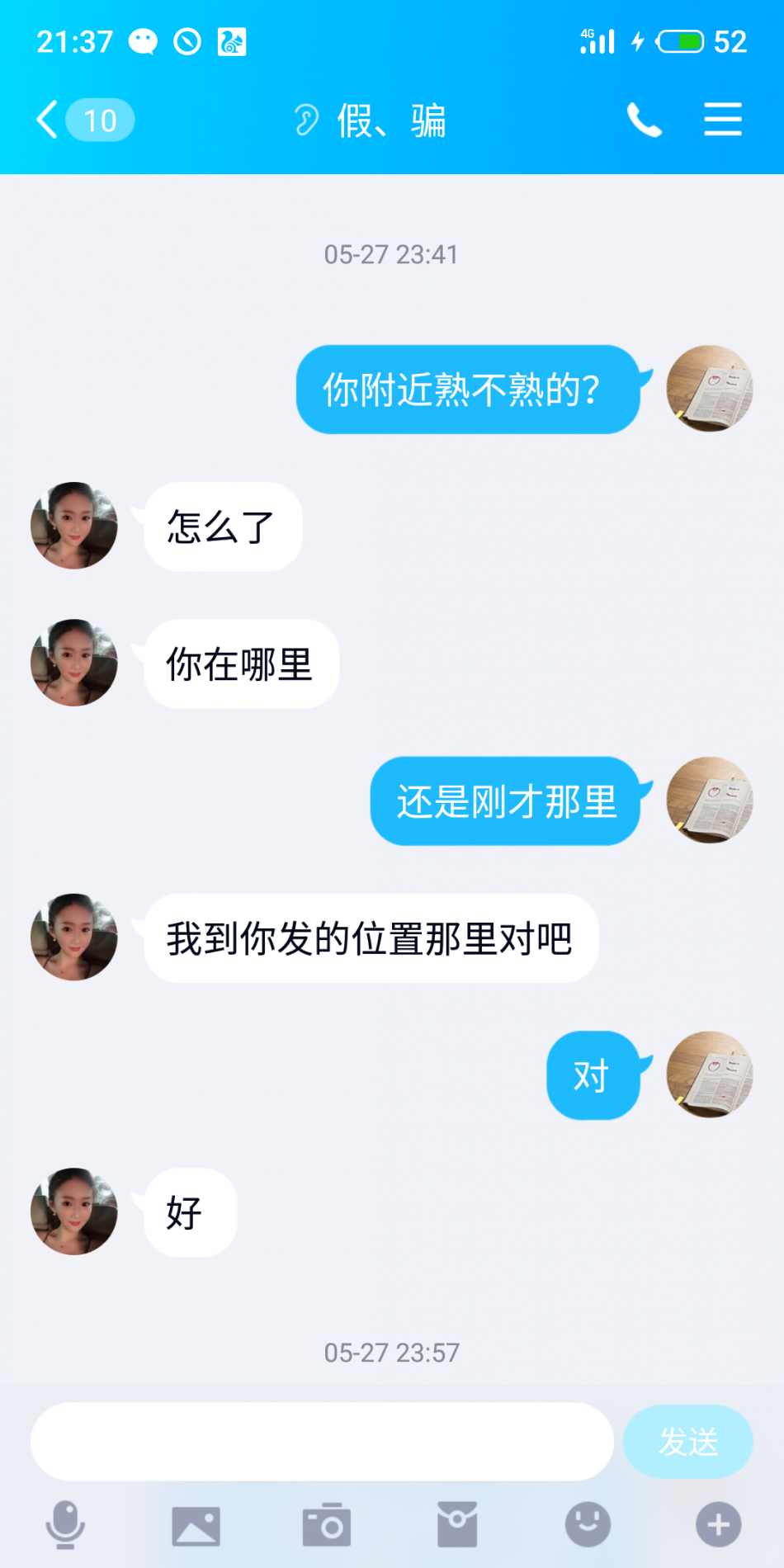Record a voice message with the microphone
This screenshot has height=1568, width=784.
(65, 1524)
